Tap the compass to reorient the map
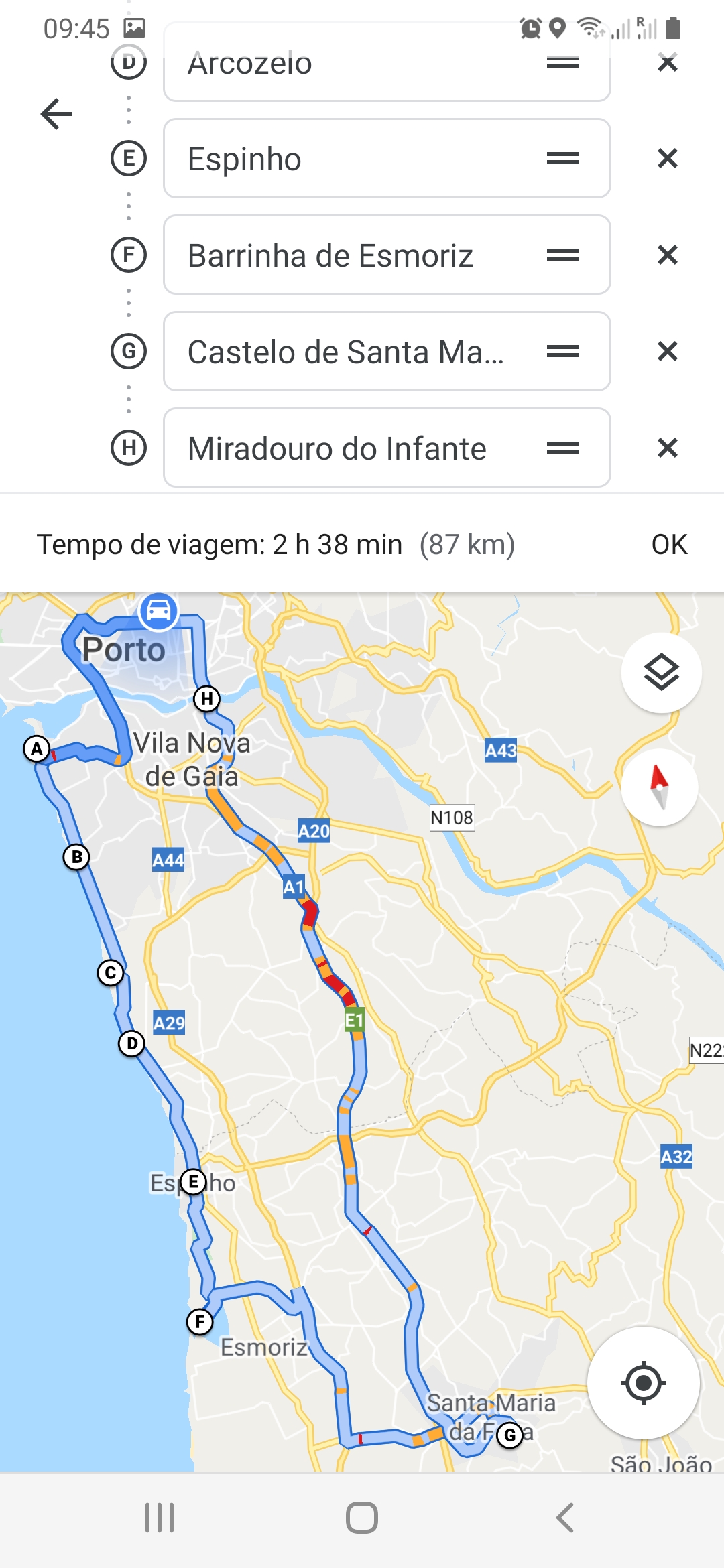The width and height of the screenshot is (724, 1568). click(660, 787)
